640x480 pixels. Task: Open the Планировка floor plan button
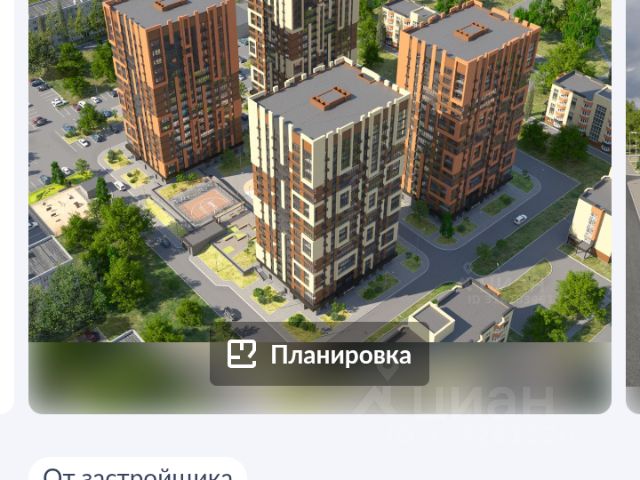319,354
